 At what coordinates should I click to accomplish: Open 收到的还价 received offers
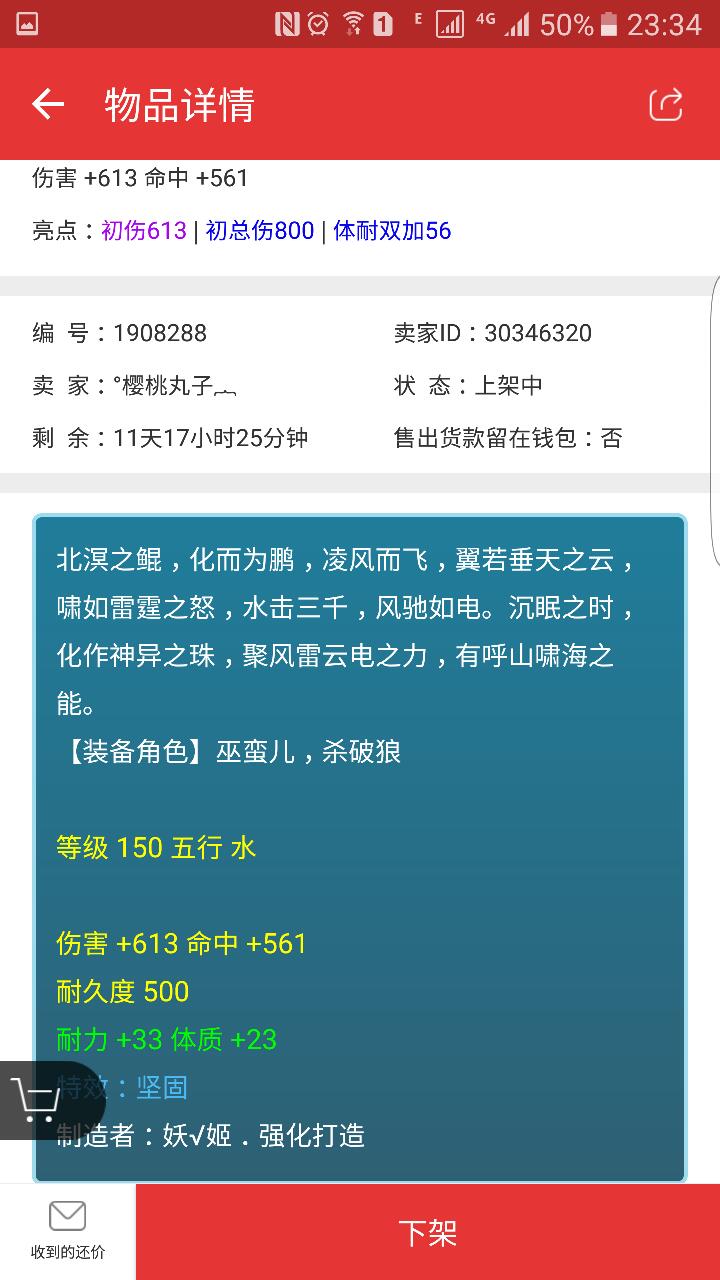coord(67,1232)
